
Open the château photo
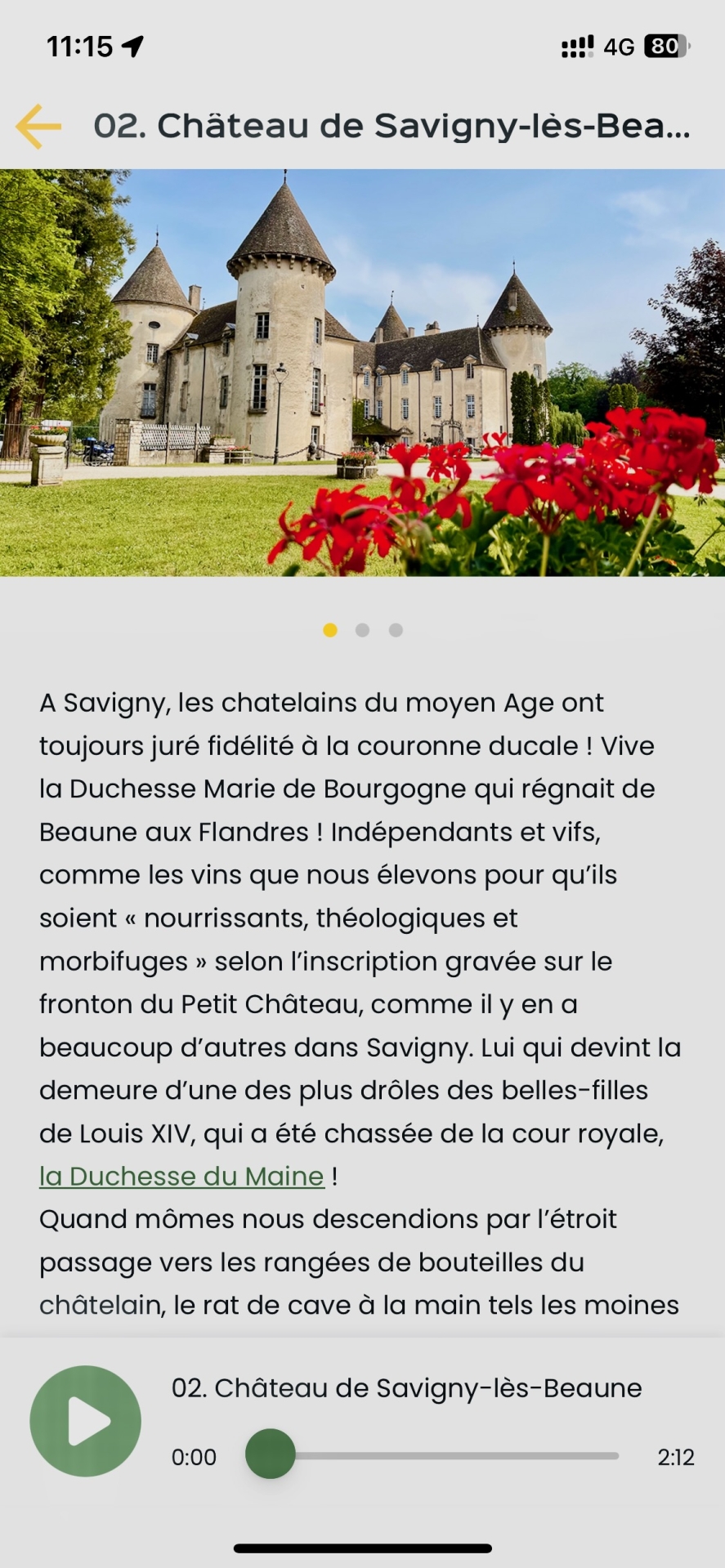click(x=362, y=373)
